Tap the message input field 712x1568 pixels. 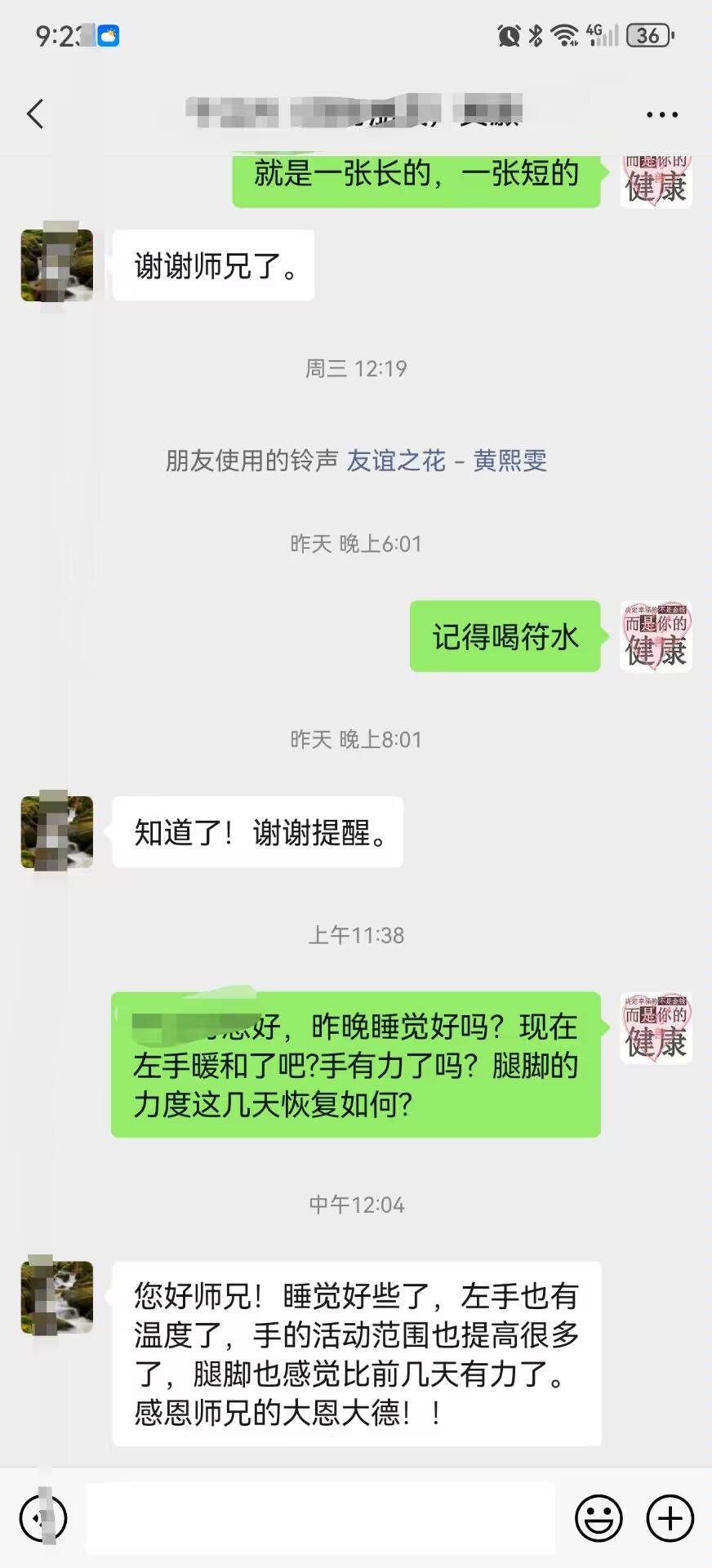[x=320, y=1518]
